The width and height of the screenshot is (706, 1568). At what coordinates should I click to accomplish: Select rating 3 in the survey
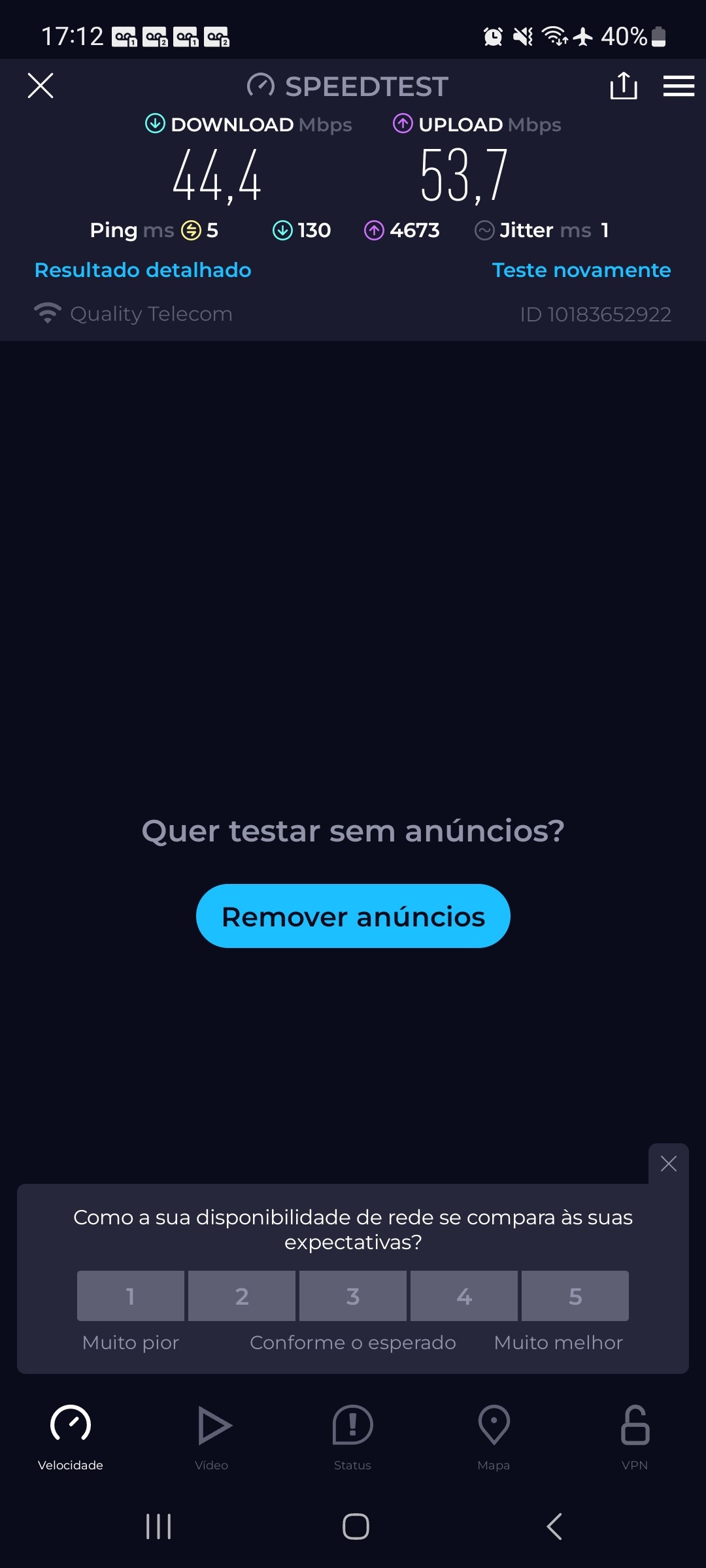click(353, 1296)
